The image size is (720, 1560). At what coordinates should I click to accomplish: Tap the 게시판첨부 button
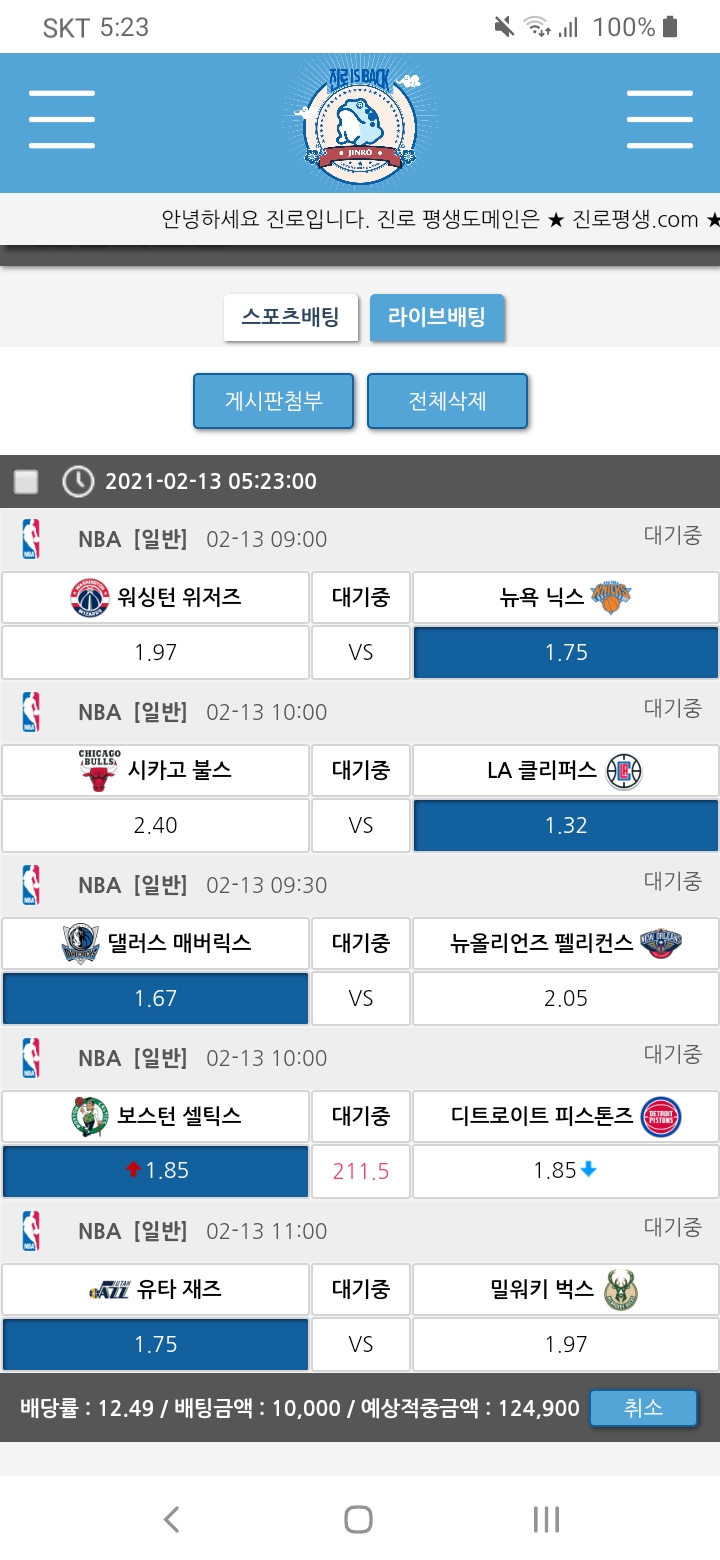(273, 401)
